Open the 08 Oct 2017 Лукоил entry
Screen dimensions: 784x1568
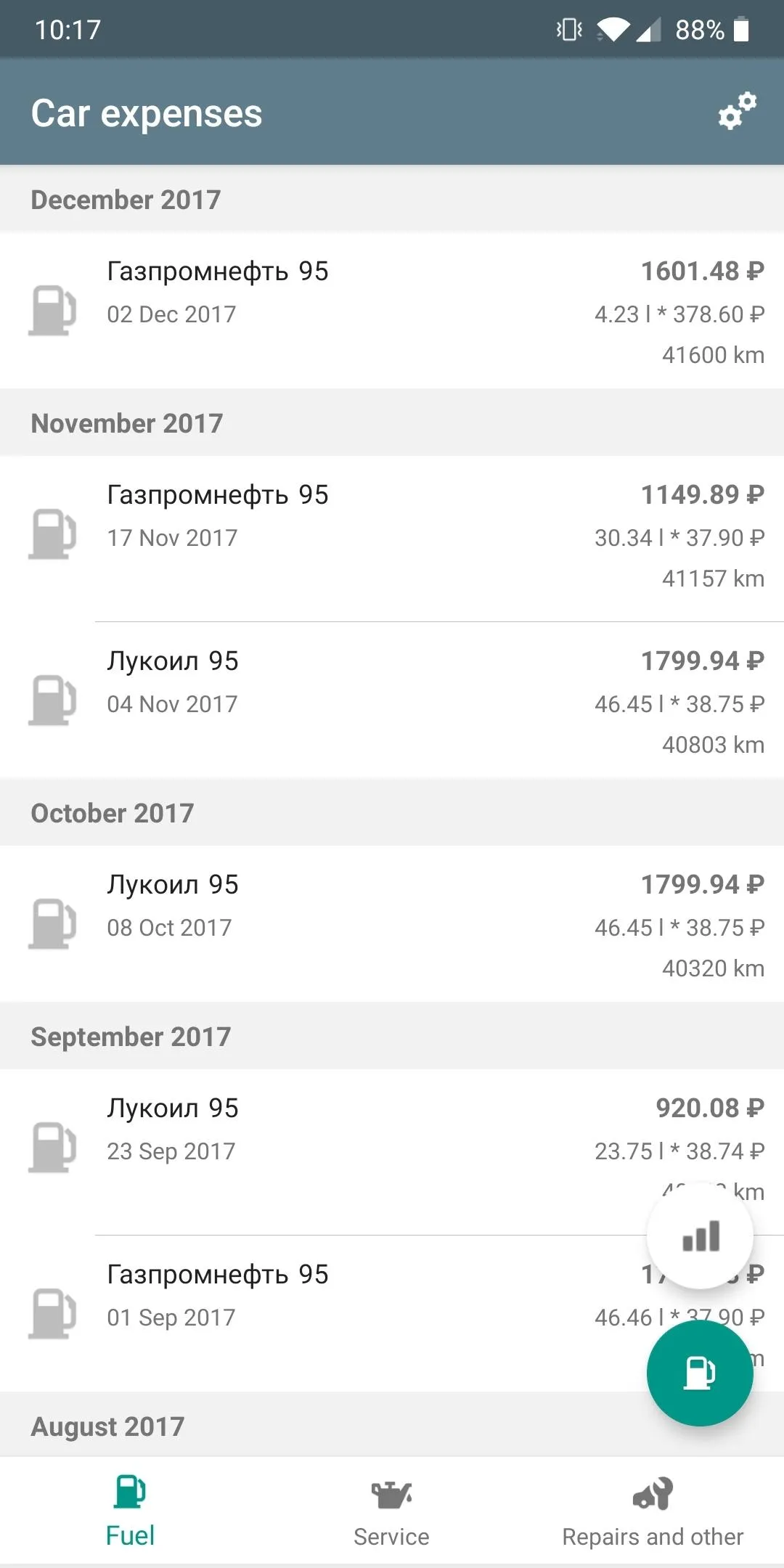(392, 924)
